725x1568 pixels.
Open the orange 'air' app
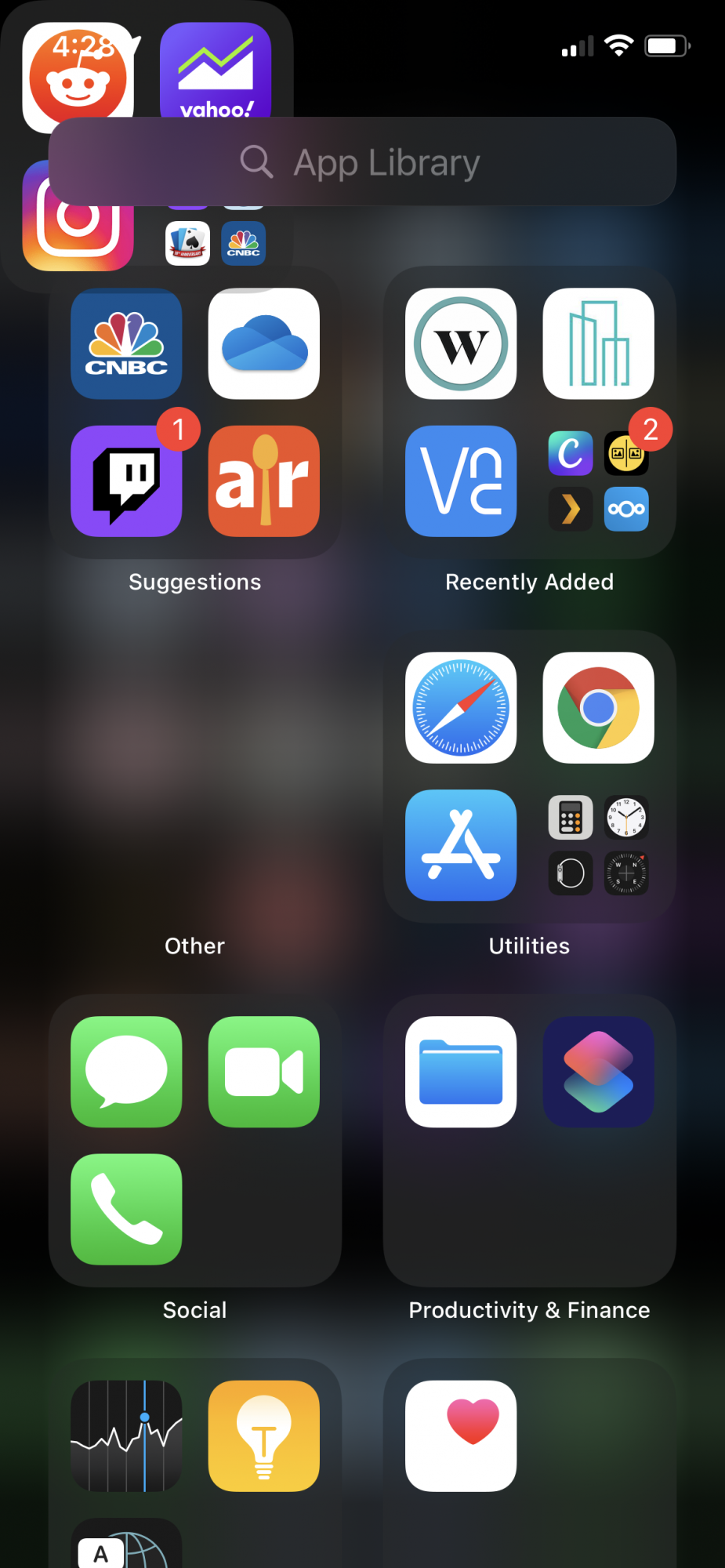coord(264,481)
